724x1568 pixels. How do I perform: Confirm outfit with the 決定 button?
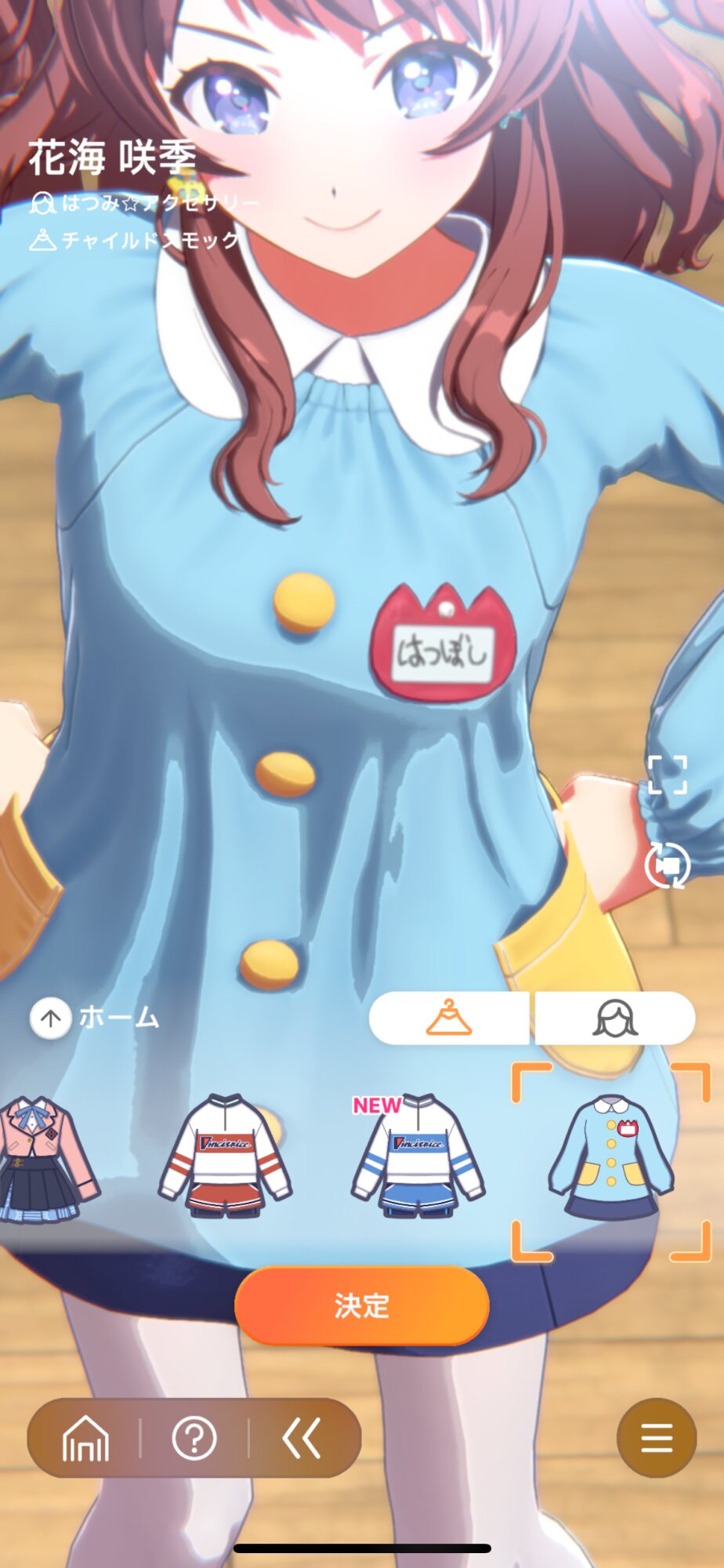tap(362, 1305)
